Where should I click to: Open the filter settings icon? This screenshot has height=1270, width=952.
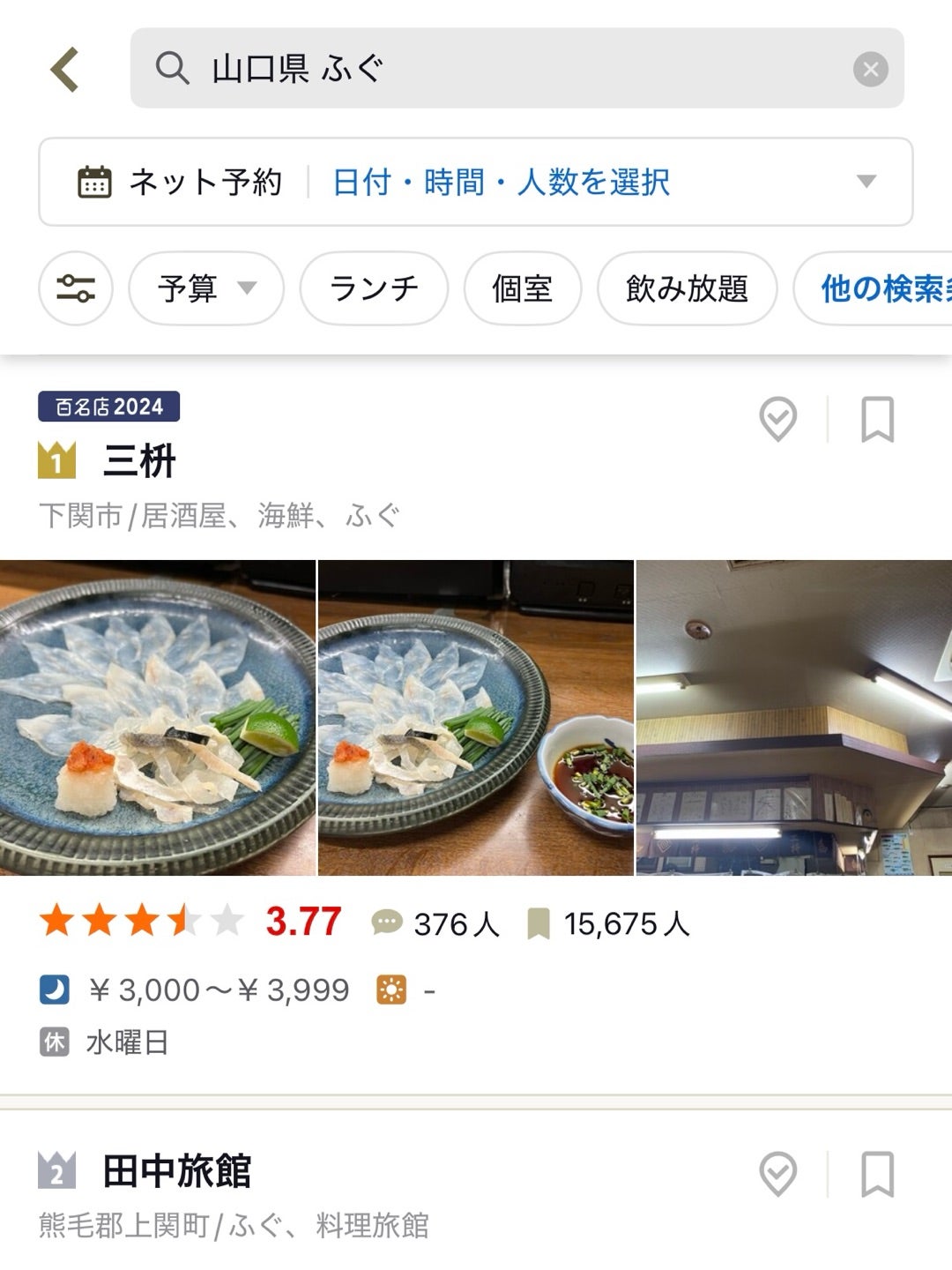pos(76,288)
